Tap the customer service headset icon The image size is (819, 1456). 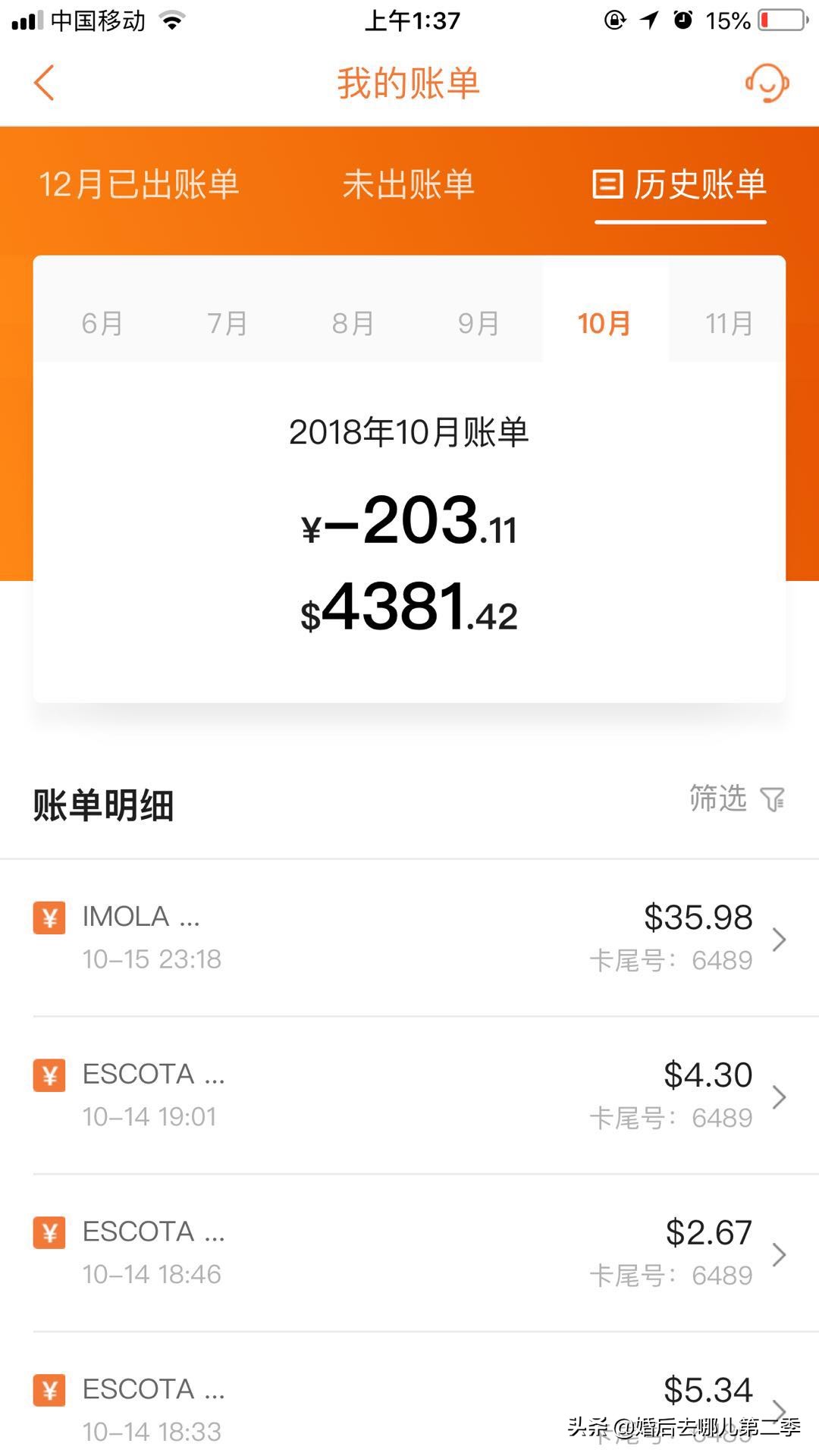(x=768, y=83)
